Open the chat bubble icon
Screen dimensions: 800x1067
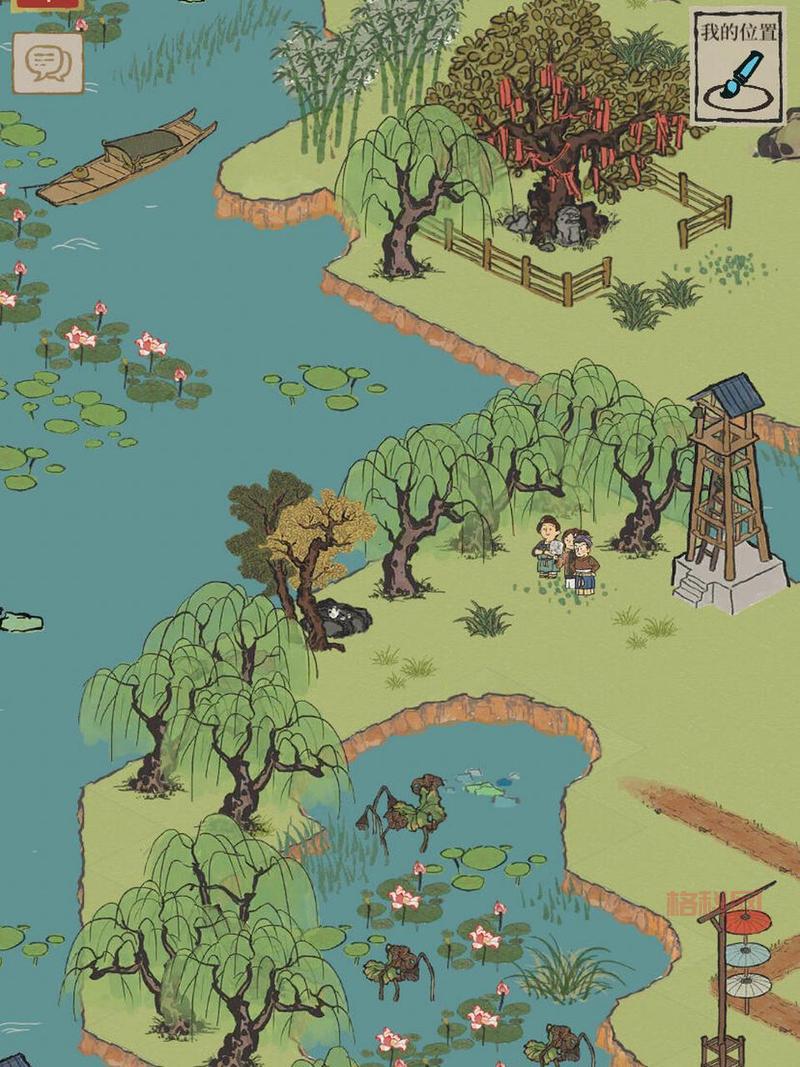click(47, 63)
